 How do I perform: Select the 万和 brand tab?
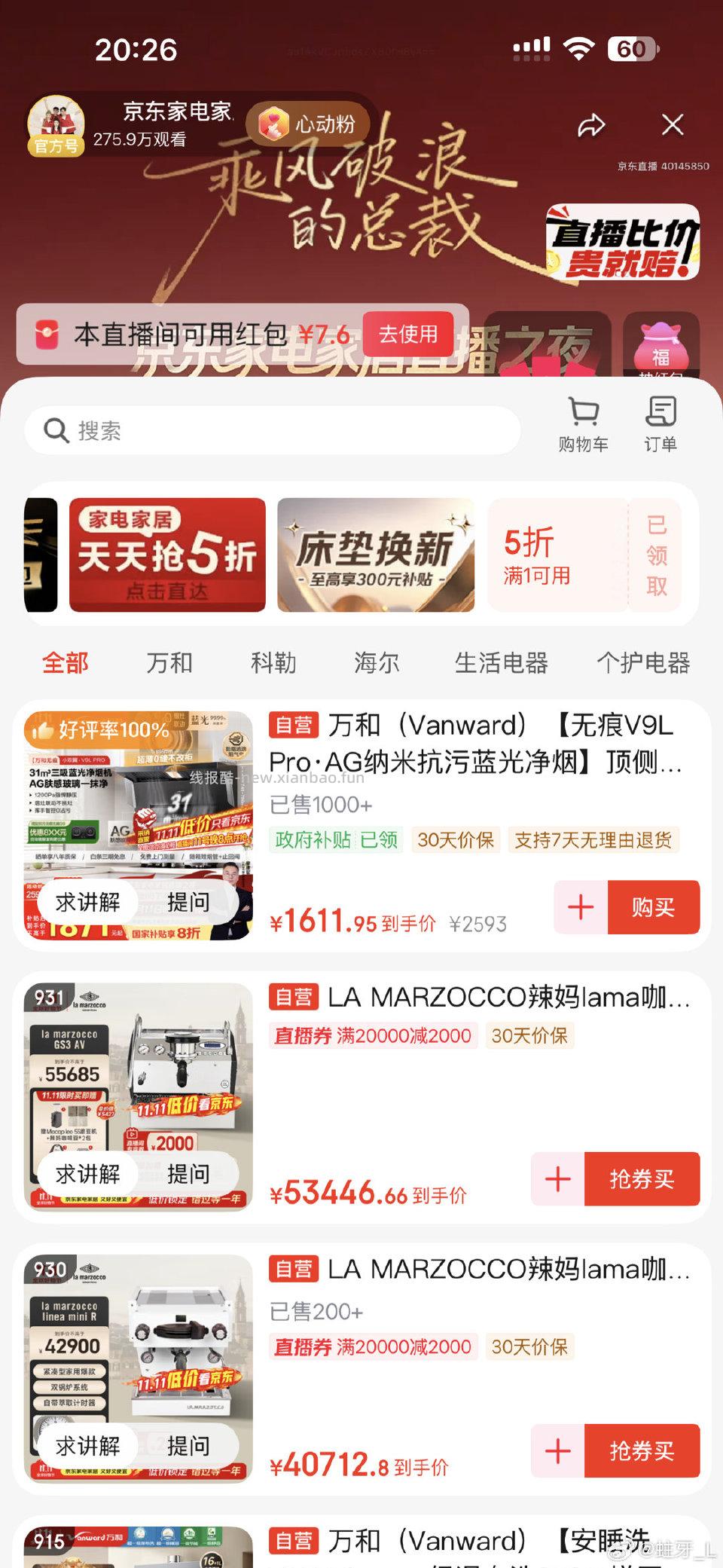(x=169, y=662)
